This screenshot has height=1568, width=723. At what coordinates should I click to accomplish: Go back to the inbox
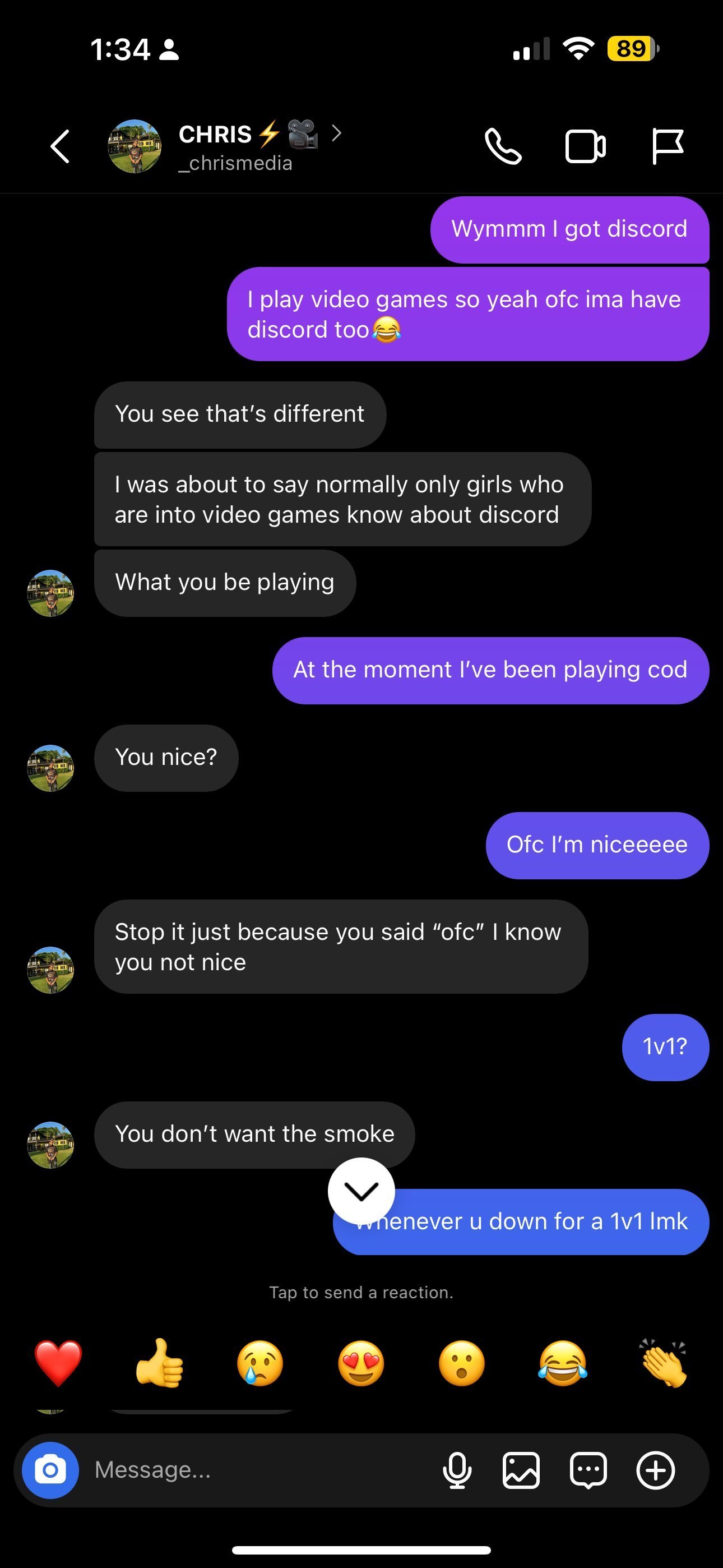pos(59,147)
